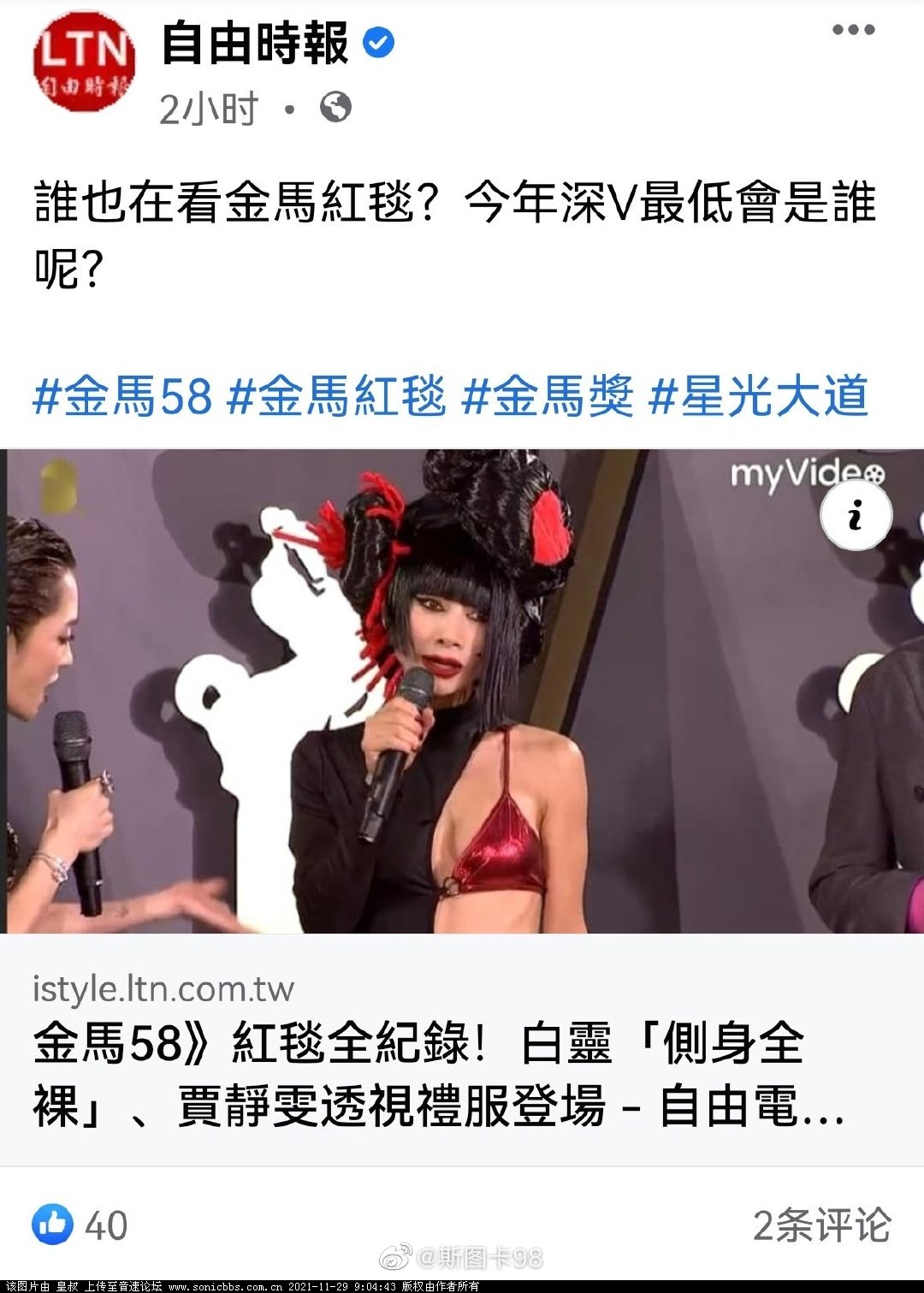Open the #金馬紅毯 hashtag

pyautogui.click(x=337, y=397)
